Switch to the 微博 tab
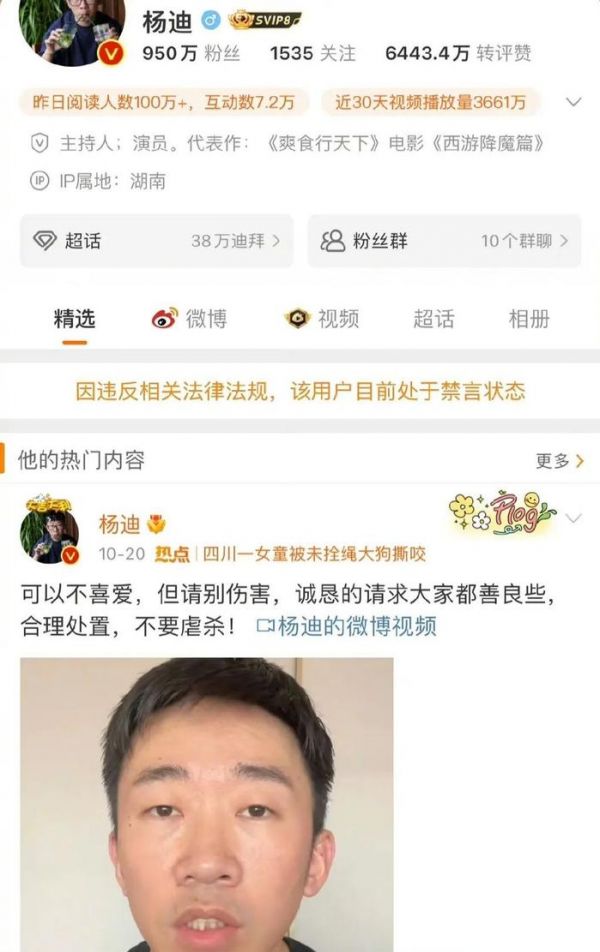Screen dimensions: 600x952 pos(189,319)
